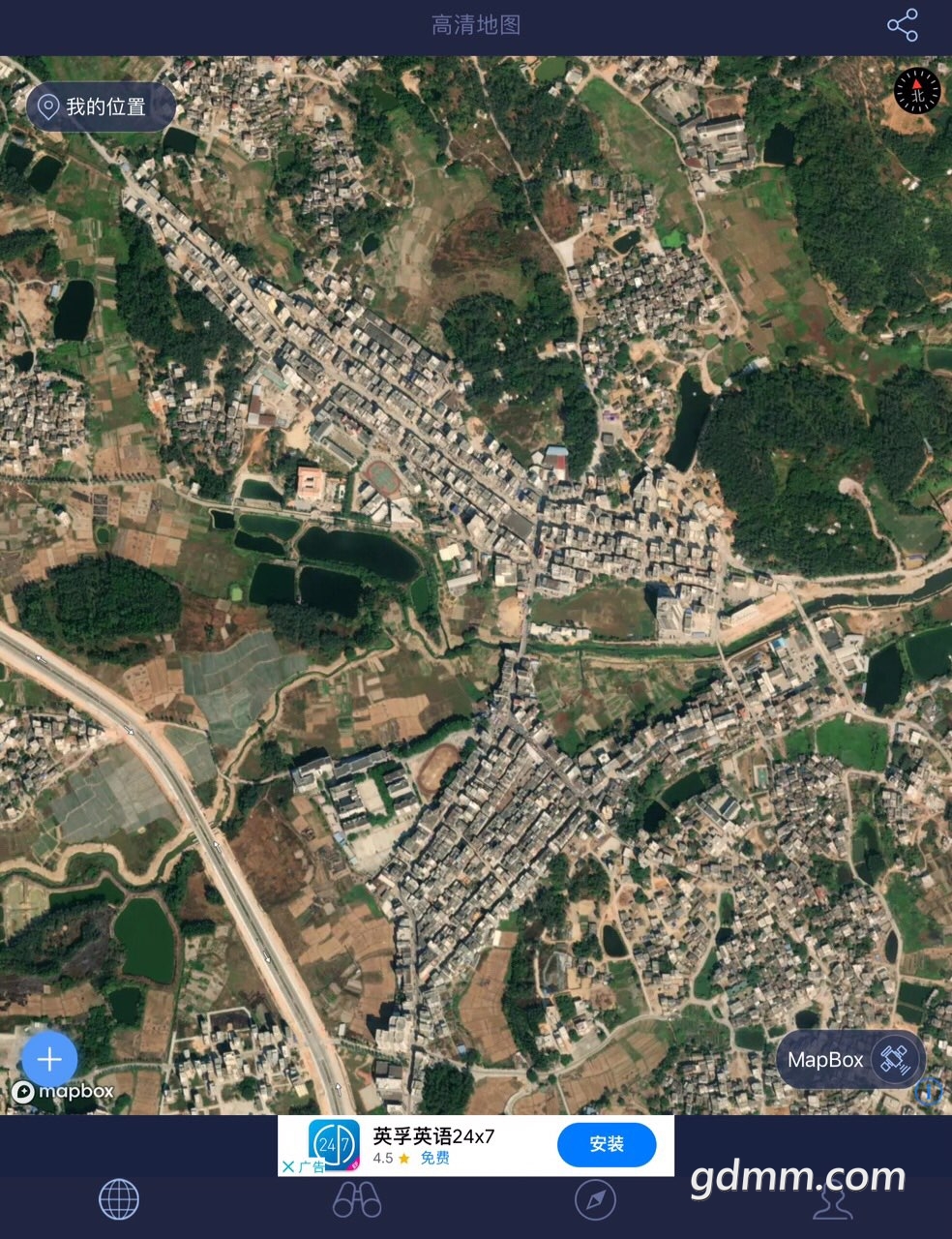Reset map orientation with the compass
This screenshot has width=952, height=1239.
pos(915,92)
